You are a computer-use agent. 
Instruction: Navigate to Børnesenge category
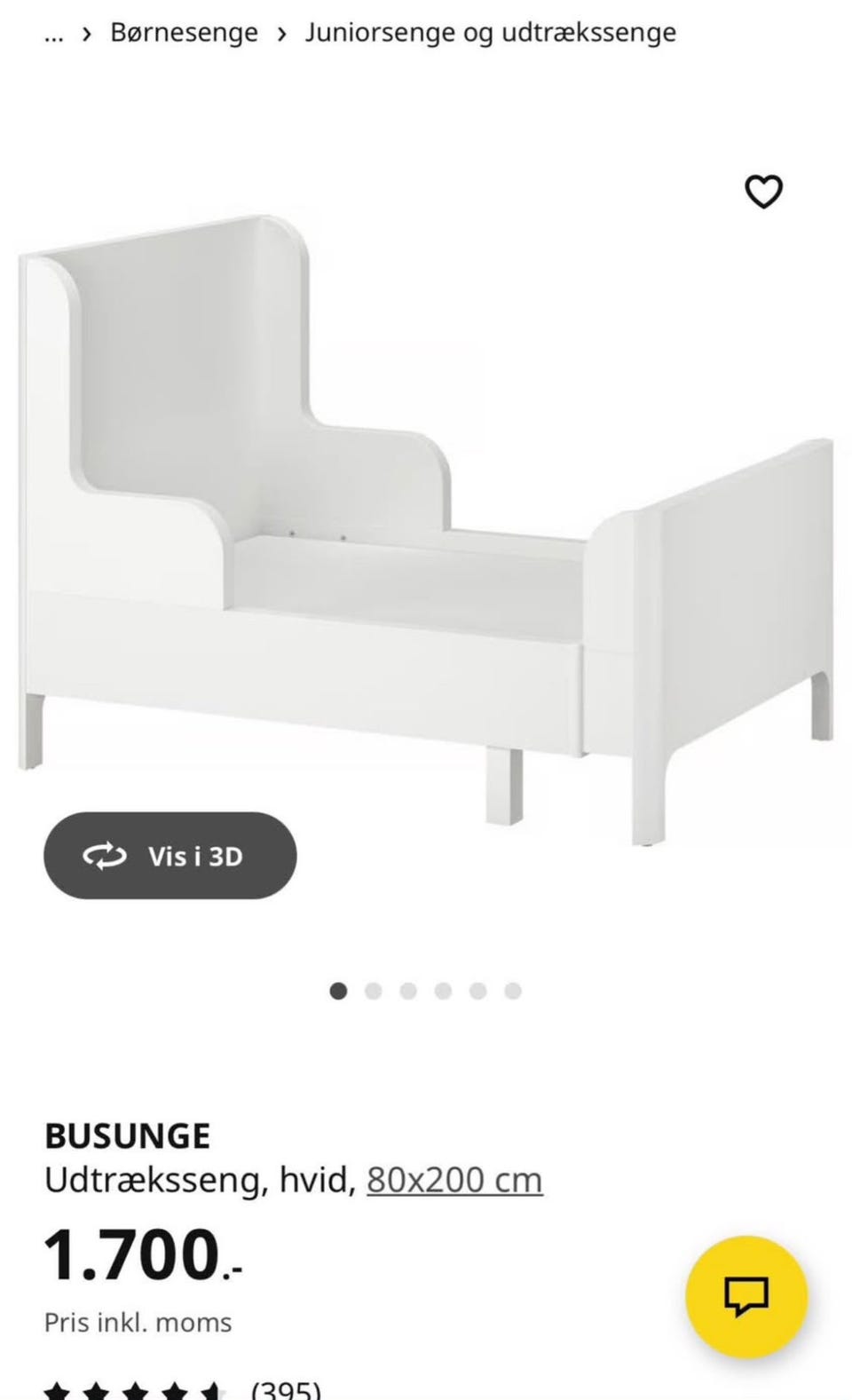[x=184, y=34]
